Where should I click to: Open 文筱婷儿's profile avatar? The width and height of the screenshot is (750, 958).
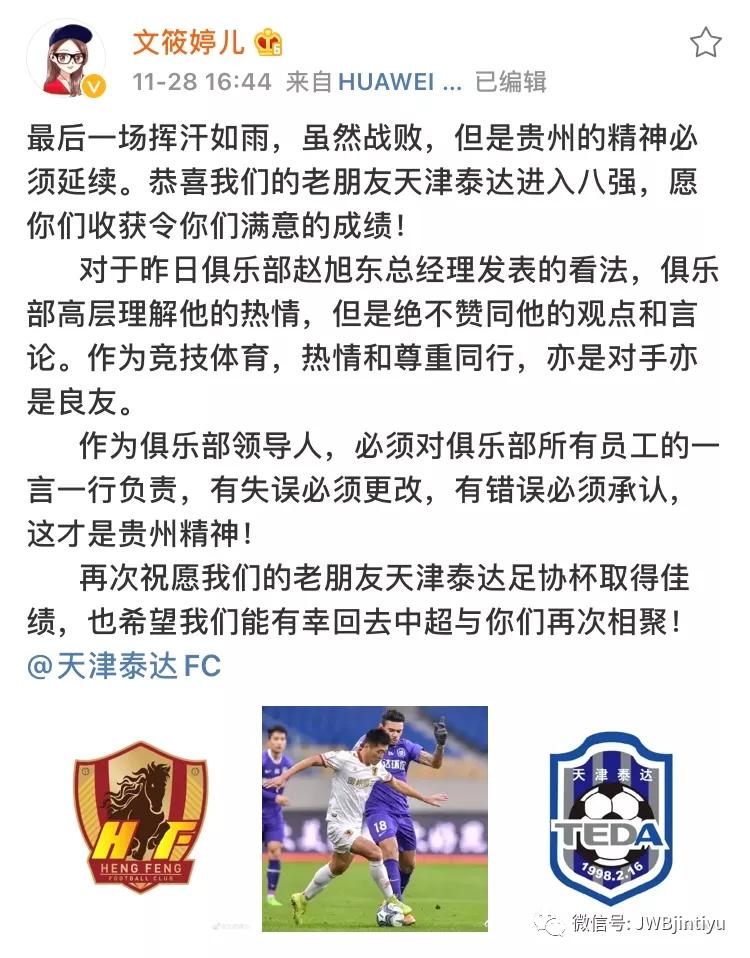pyautogui.click(x=63, y=55)
